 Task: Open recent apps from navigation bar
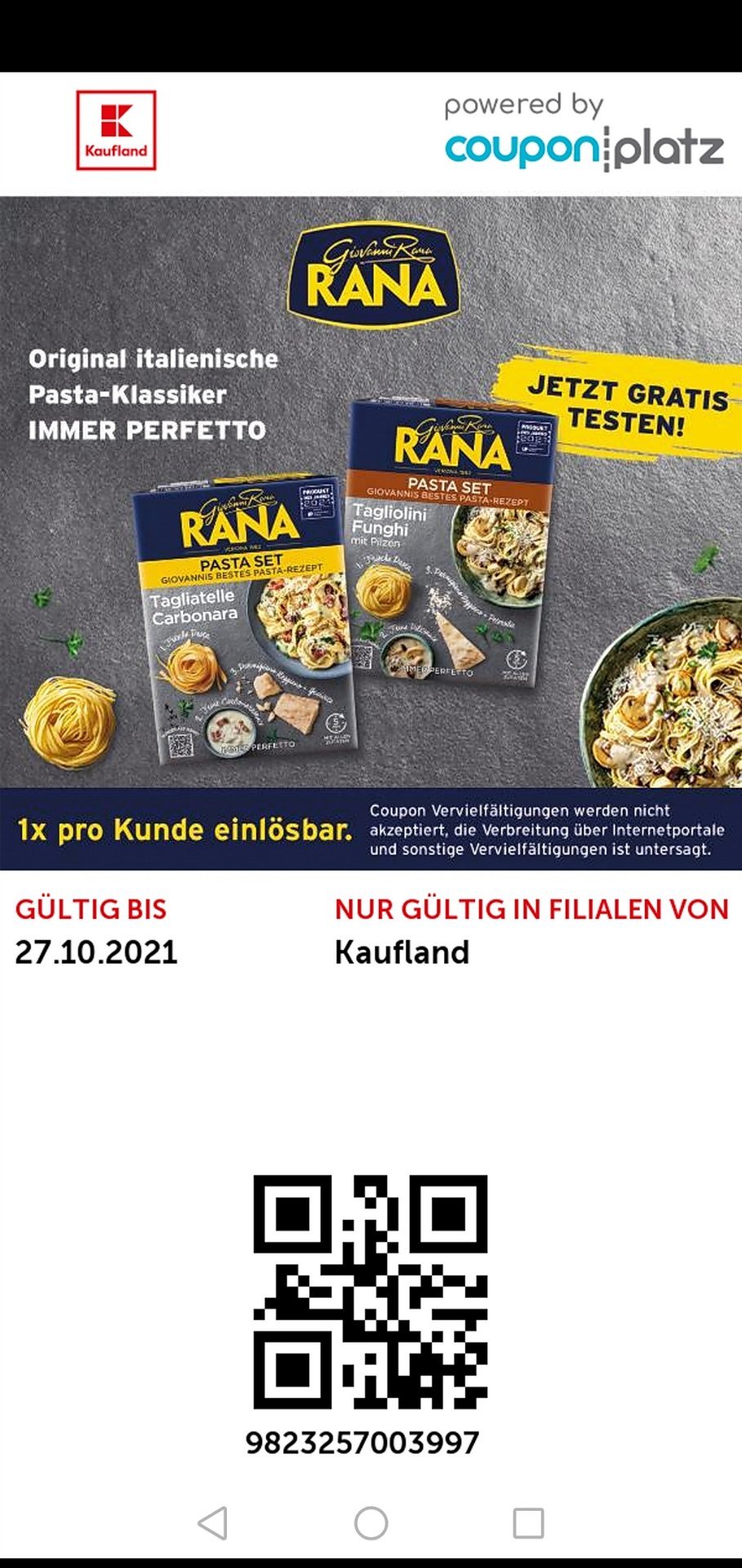tap(528, 1523)
